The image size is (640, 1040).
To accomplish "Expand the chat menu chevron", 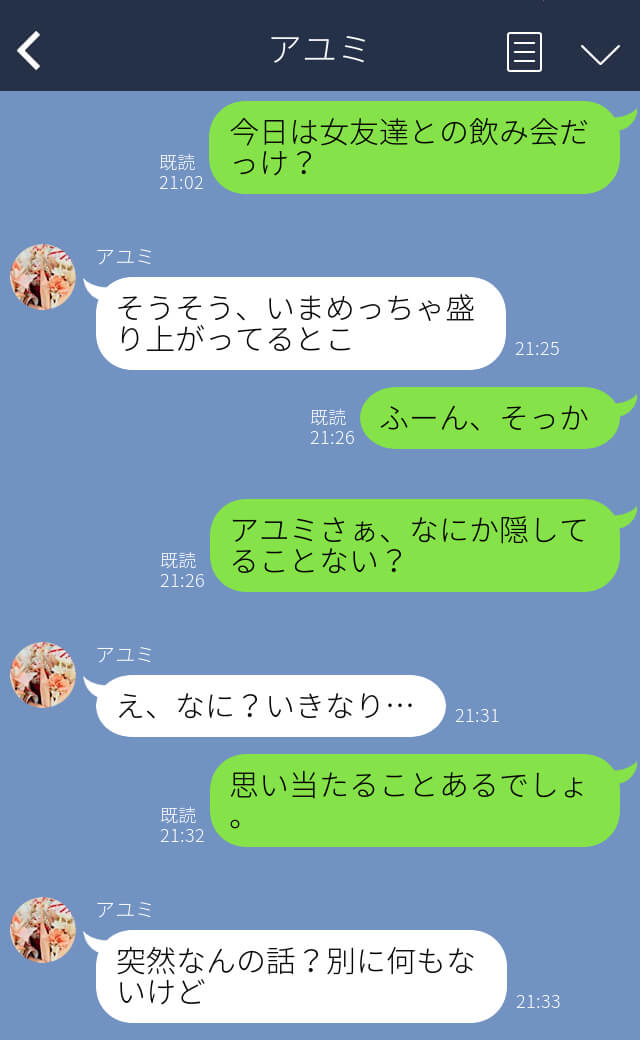I will point(600,54).
